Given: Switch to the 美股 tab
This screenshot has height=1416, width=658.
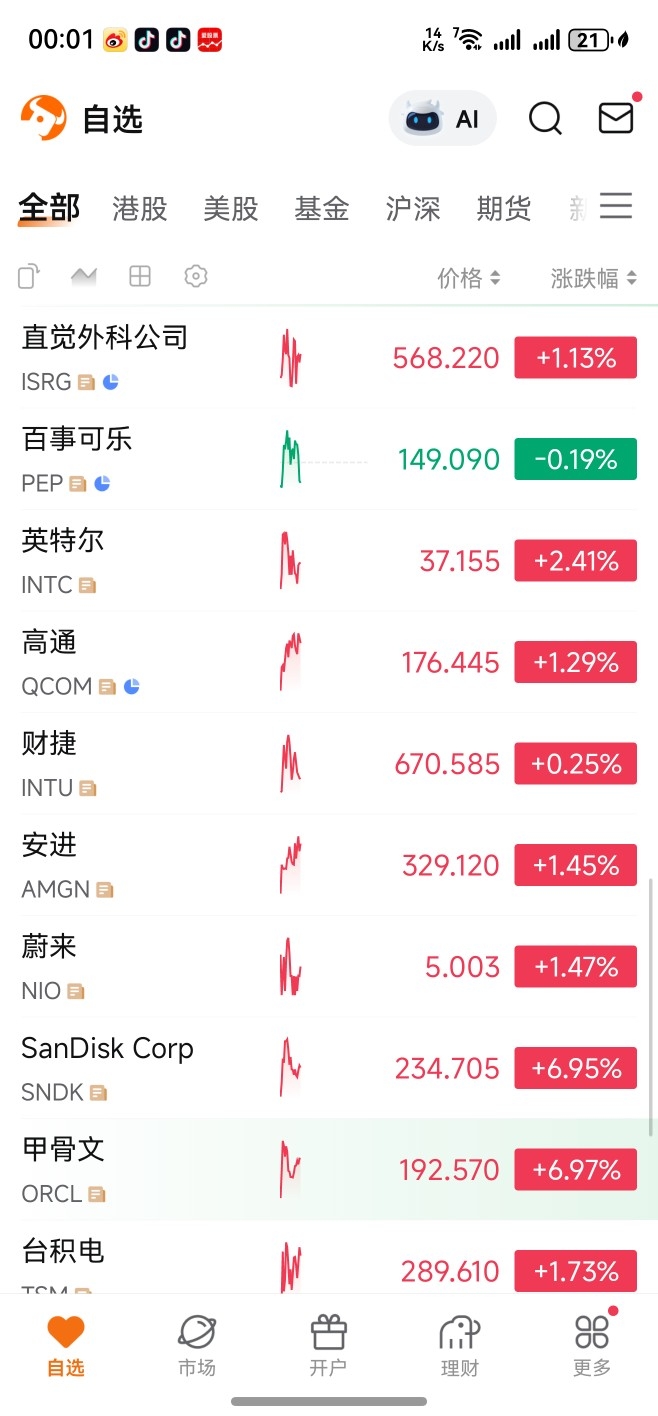Looking at the screenshot, I should (231, 209).
